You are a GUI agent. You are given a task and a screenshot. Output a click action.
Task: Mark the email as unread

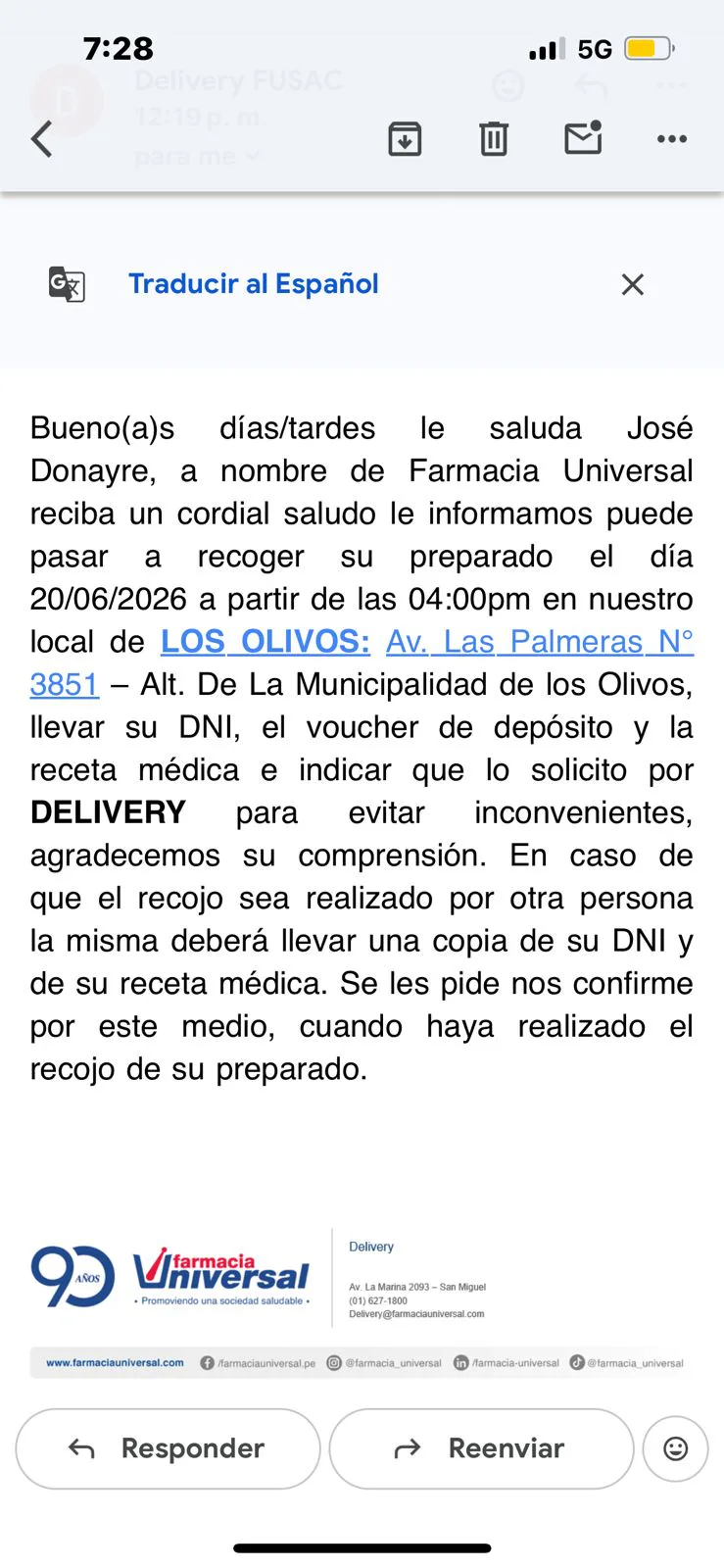pyautogui.click(x=583, y=137)
